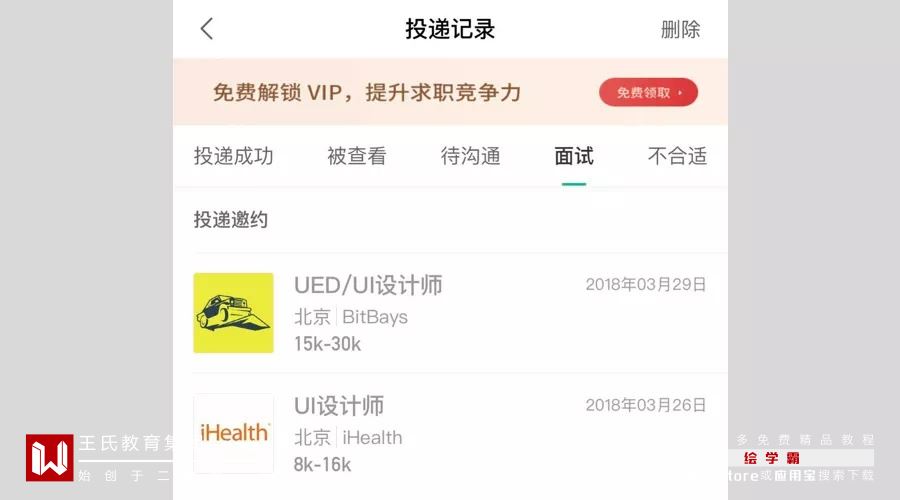This screenshot has width=900, height=500.
Task: Switch to the 被查看 tab
Action: [x=356, y=156]
